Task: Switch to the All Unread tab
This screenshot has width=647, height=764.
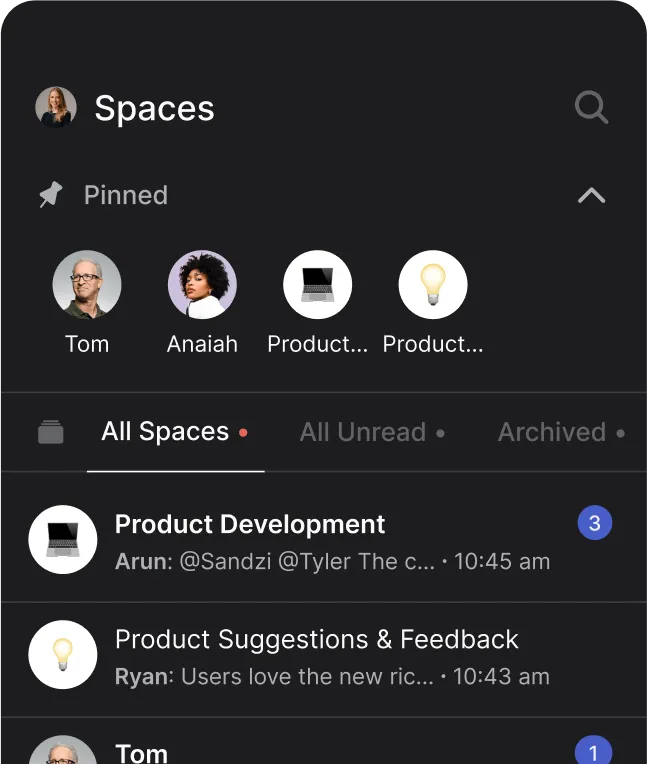Action: point(363,432)
